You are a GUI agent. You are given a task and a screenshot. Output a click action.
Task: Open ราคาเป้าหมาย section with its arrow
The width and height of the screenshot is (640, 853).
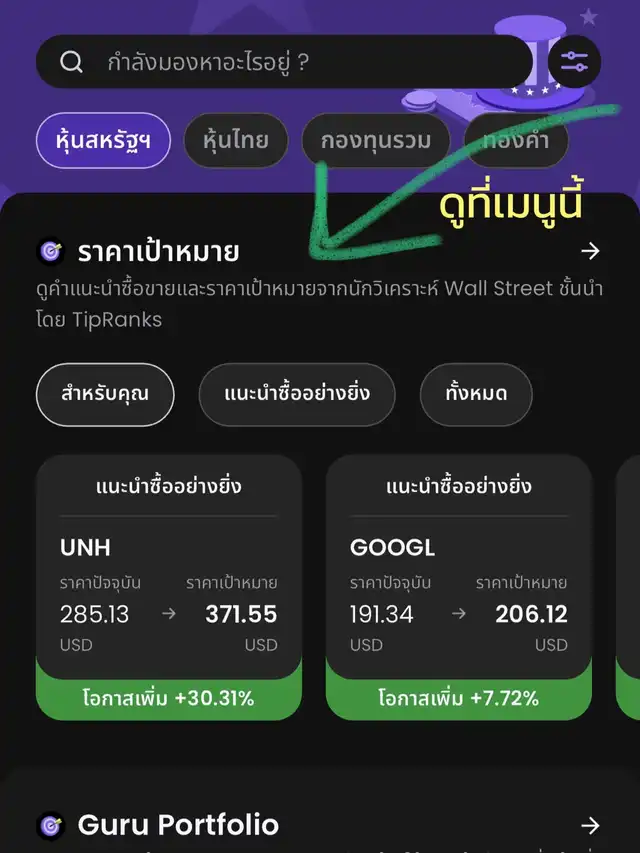point(591,251)
